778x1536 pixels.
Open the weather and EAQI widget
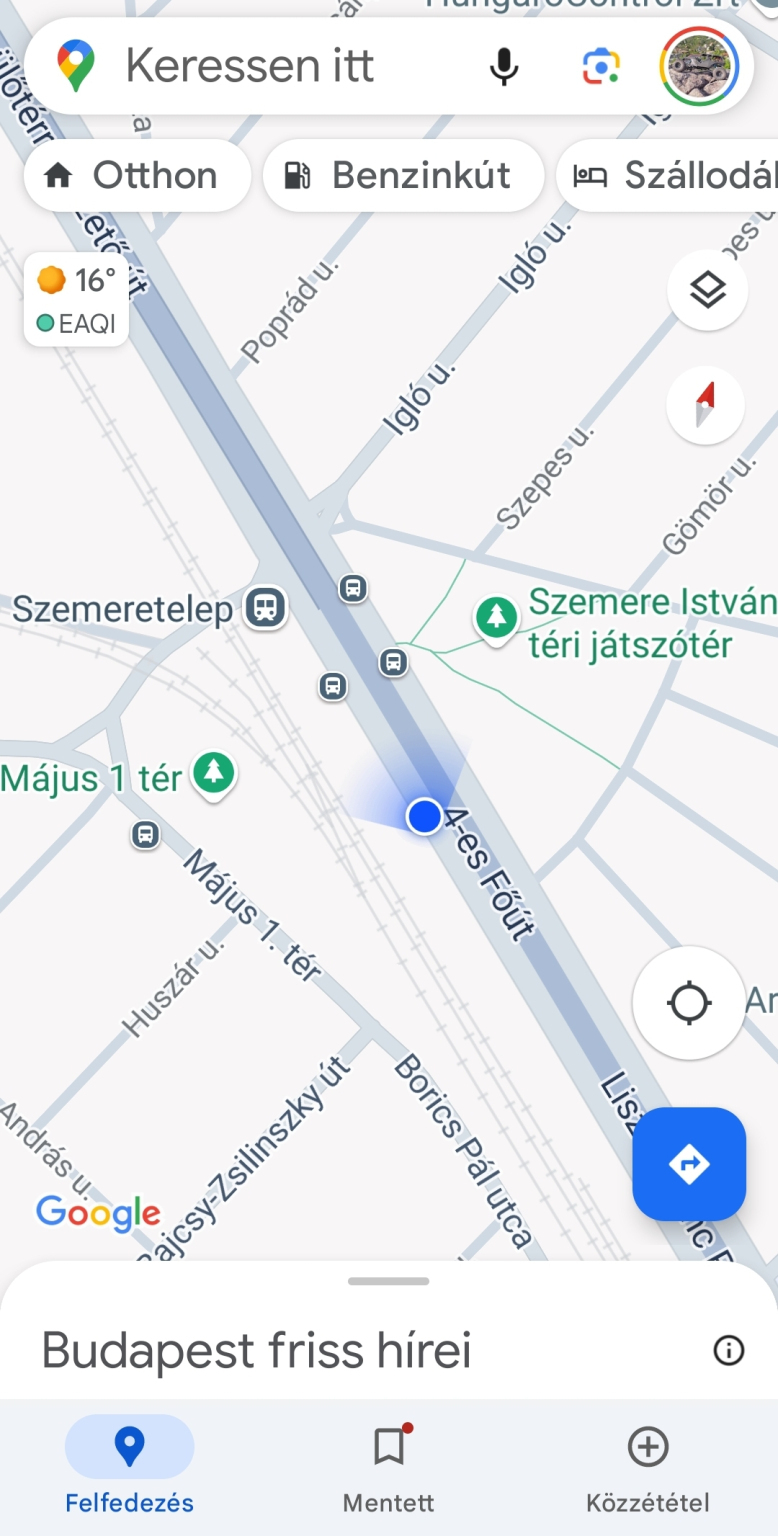(76, 299)
